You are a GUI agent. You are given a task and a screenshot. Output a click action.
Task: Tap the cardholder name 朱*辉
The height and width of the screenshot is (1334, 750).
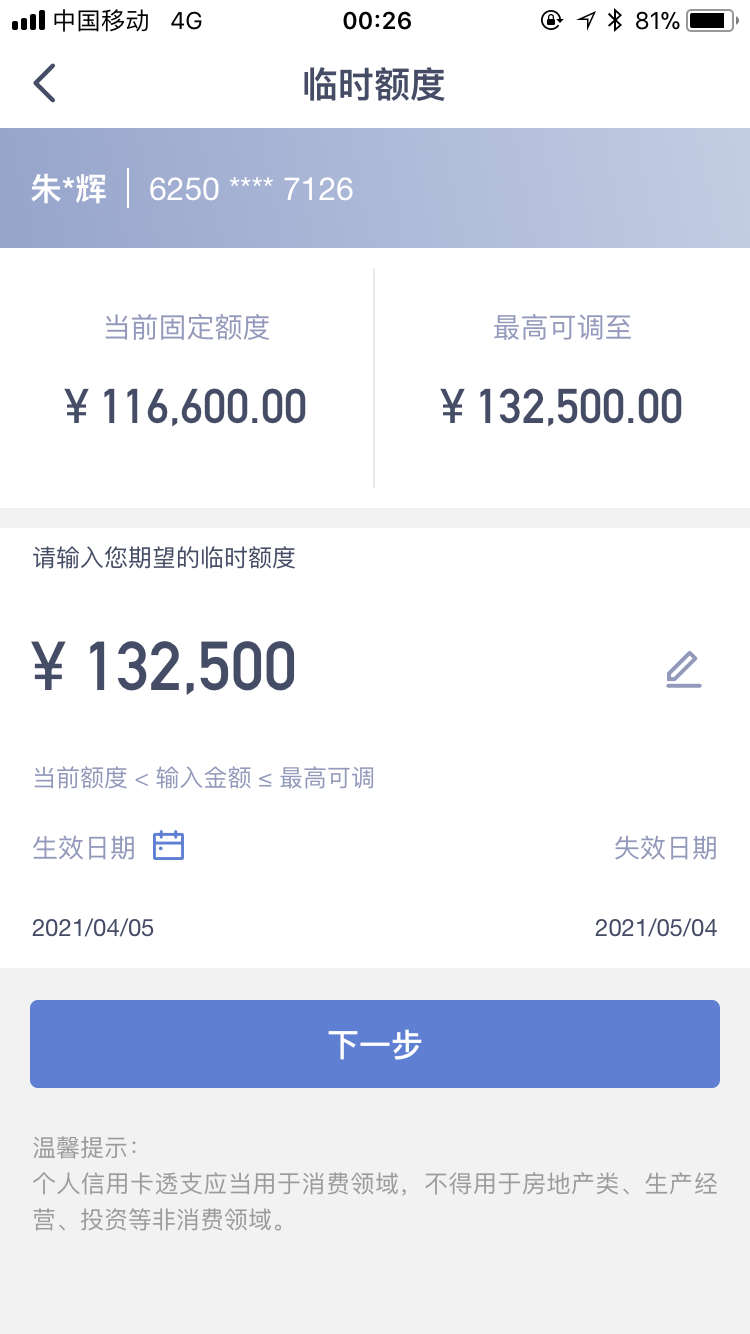(67, 189)
